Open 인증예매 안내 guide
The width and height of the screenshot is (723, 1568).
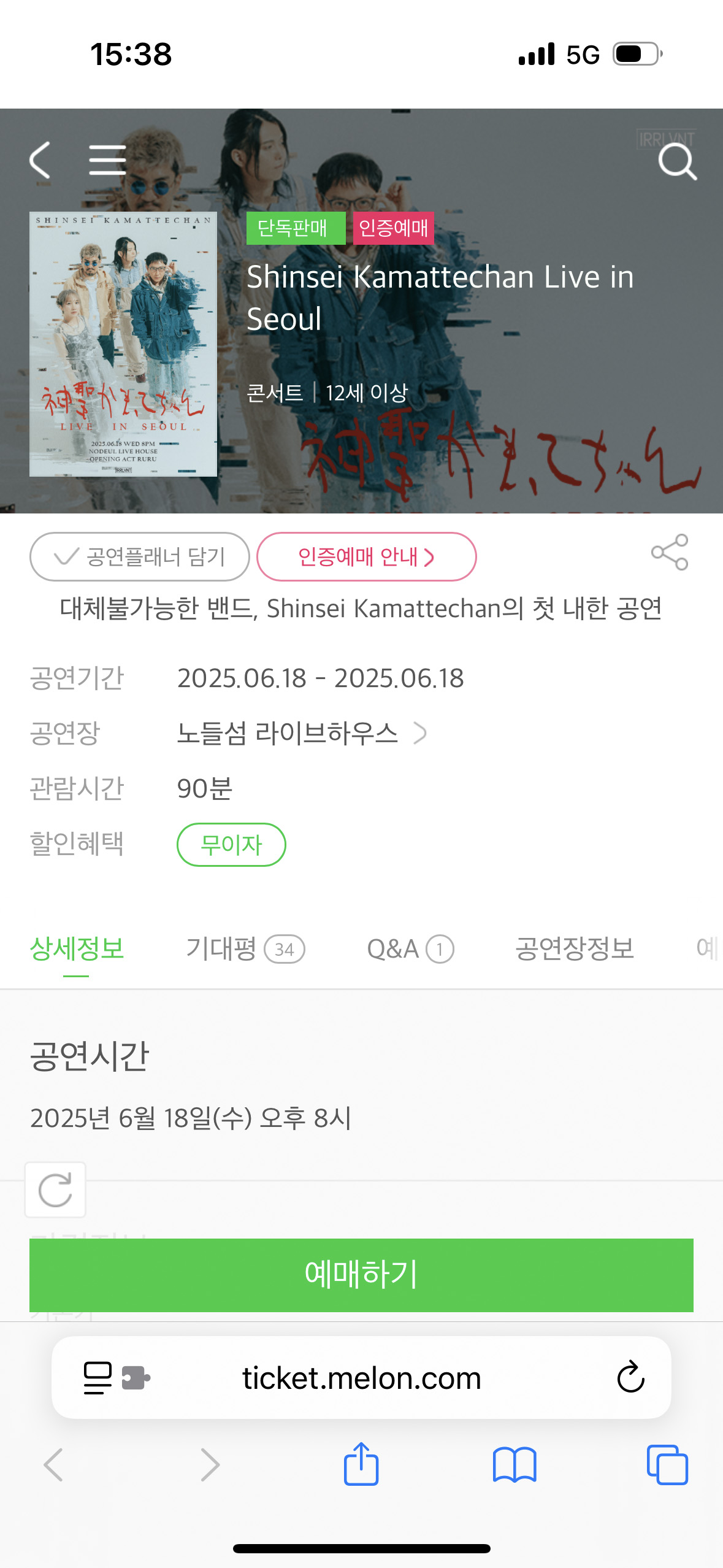pos(366,557)
